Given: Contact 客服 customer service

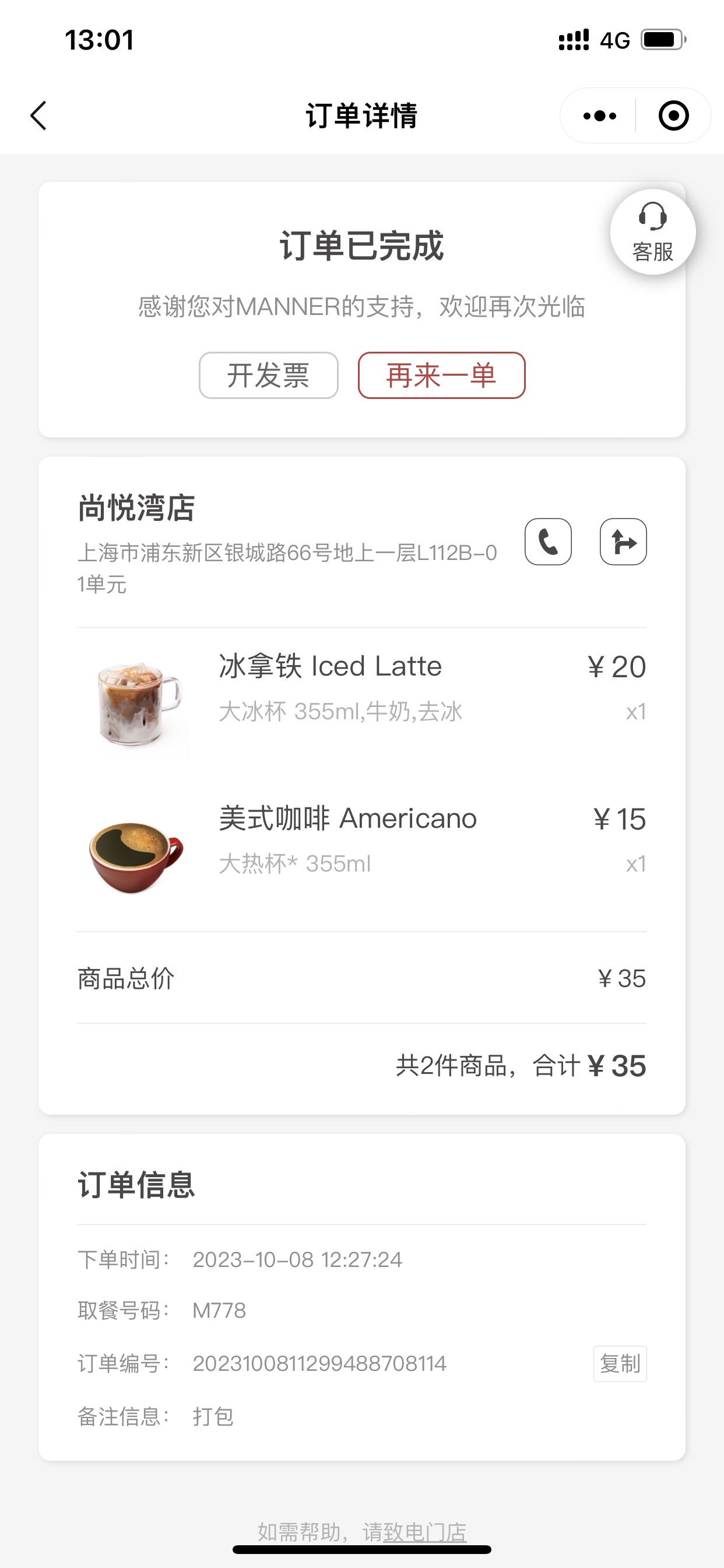Looking at the screenshot, I should coord(653,232).
